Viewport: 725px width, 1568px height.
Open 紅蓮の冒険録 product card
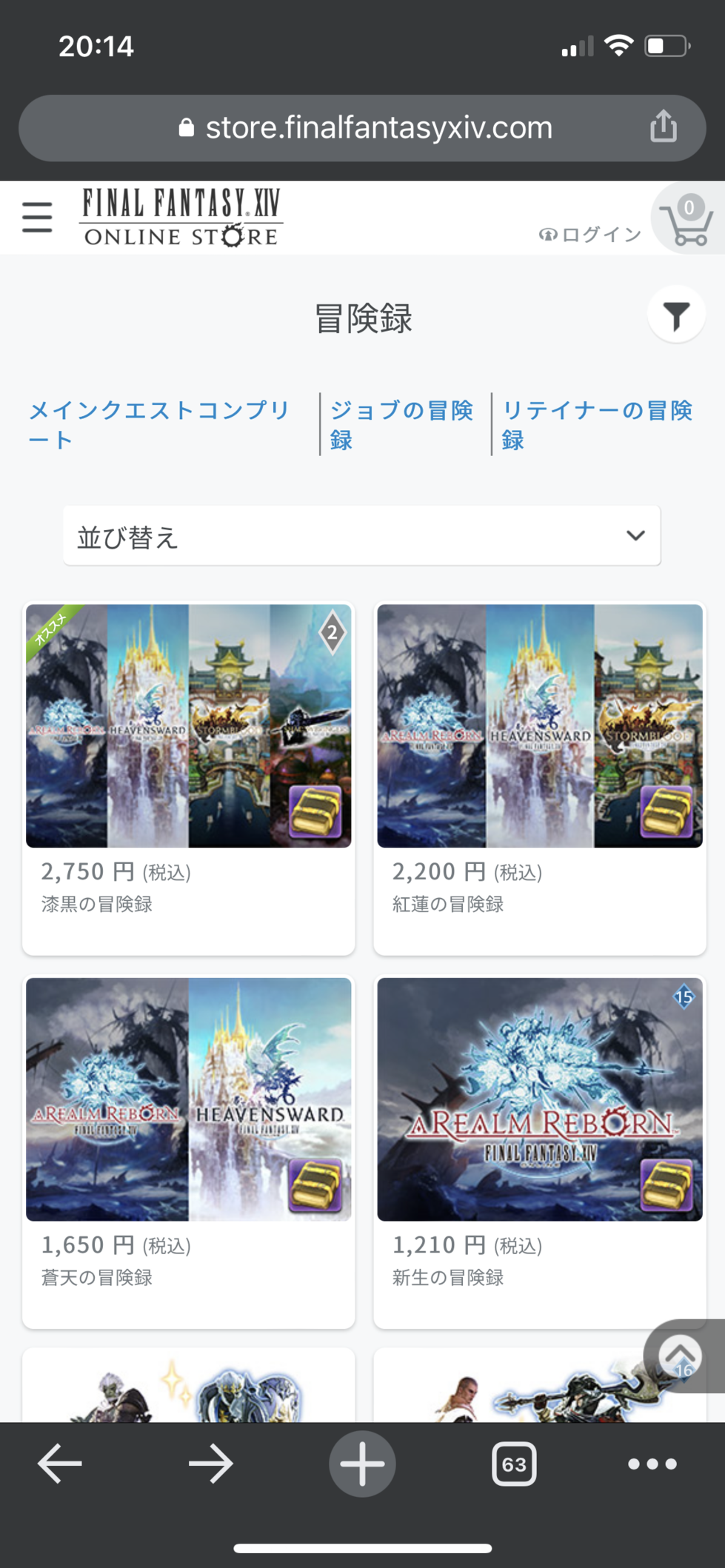(539, 777)
